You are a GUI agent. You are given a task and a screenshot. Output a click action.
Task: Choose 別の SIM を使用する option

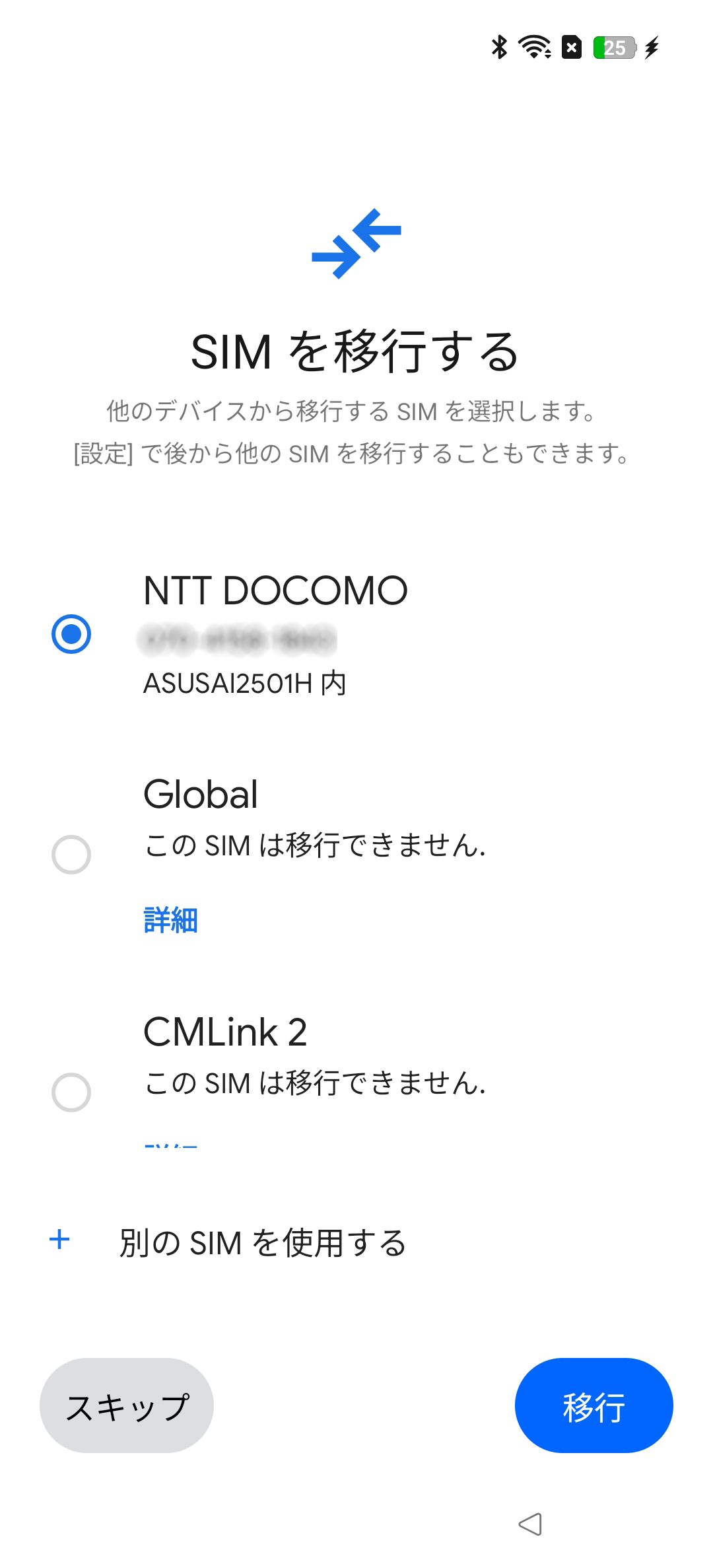point(262,1242)
